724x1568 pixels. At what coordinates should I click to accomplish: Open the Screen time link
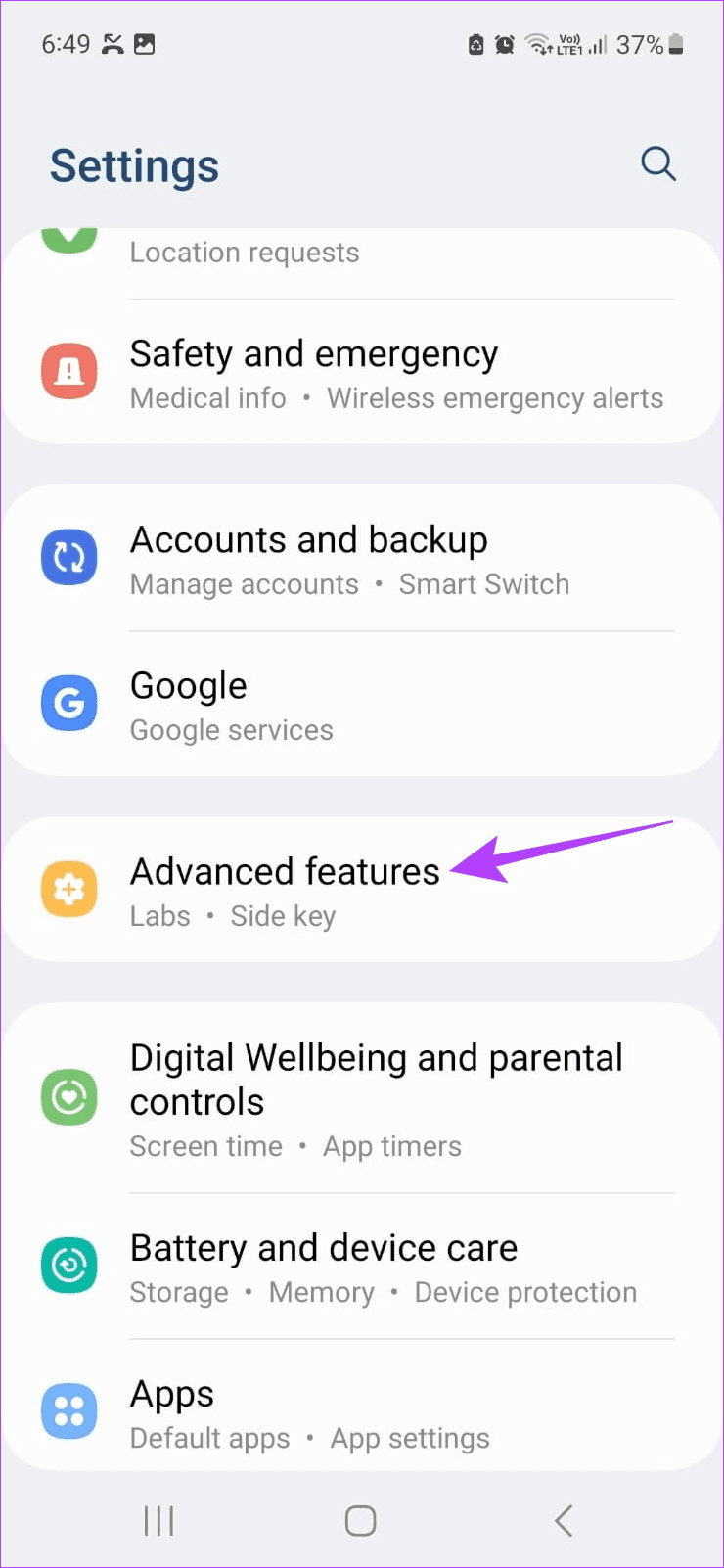205,1146
